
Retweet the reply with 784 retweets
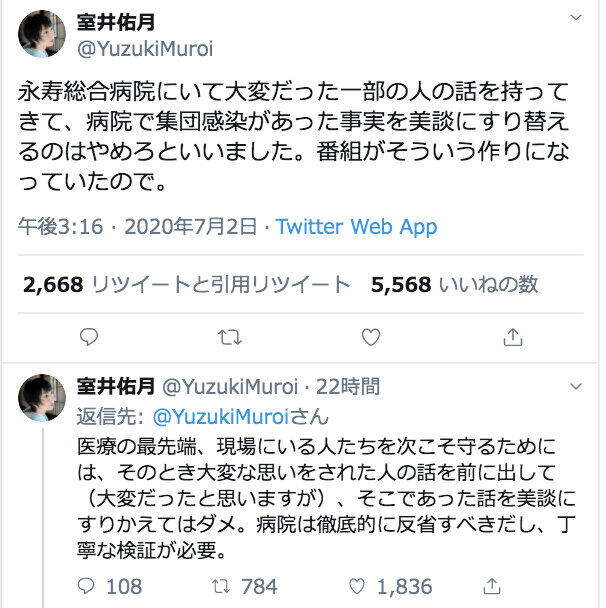point(230,586)
